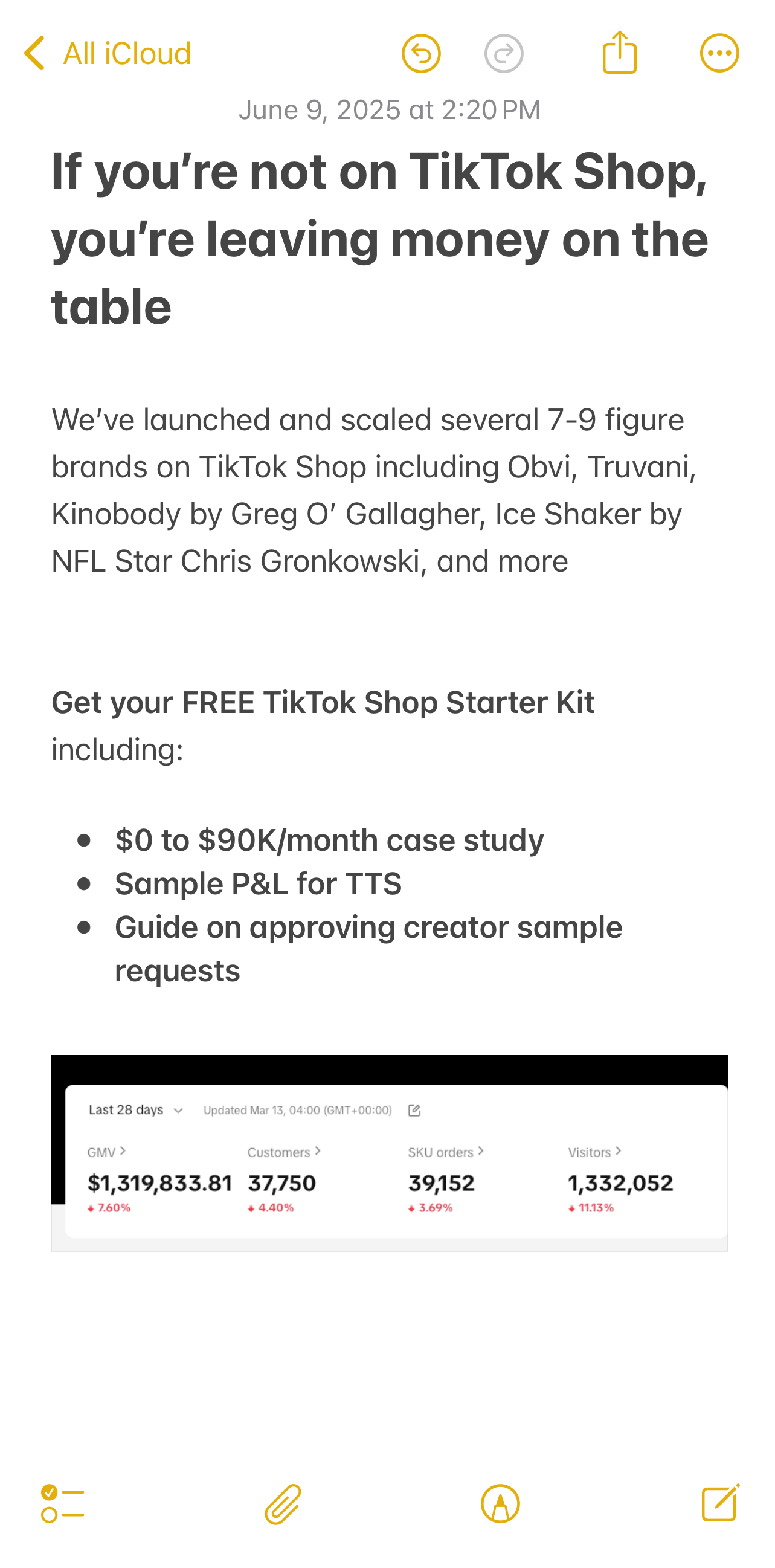Image resolution: width=775 pixels, height=1568 pixels.
Task: Open the markup pen tool
Action: pos(500,1503)
